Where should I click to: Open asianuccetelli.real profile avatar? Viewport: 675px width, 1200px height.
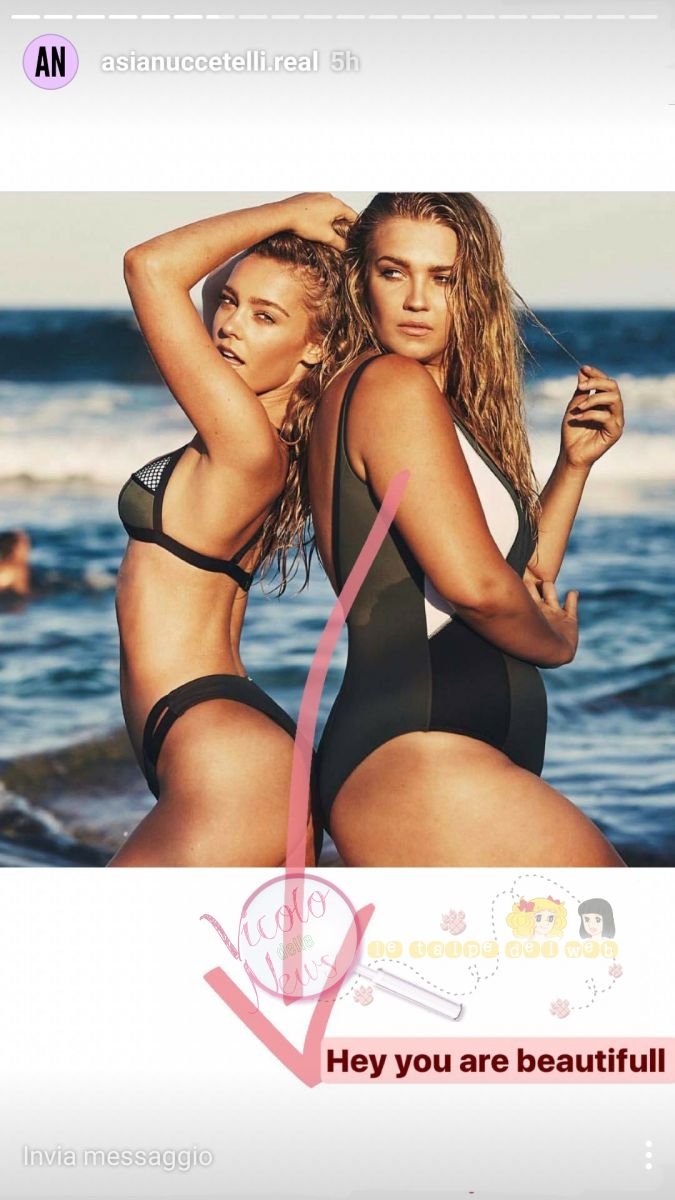(x=50, y=62)
